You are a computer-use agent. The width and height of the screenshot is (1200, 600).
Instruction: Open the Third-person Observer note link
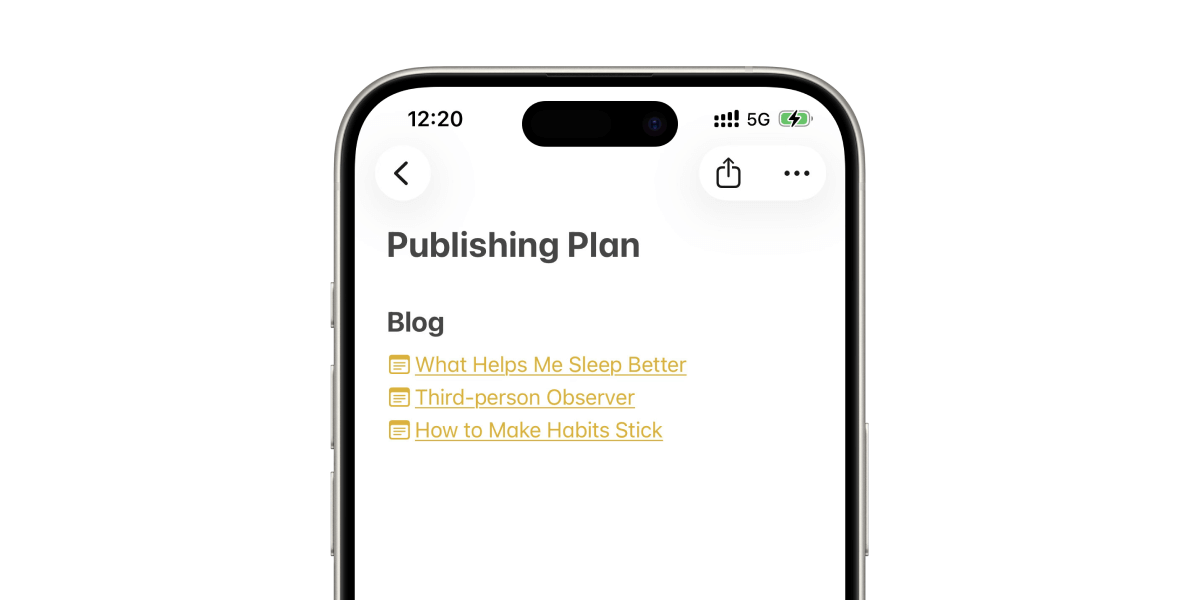tap(524, 398)
